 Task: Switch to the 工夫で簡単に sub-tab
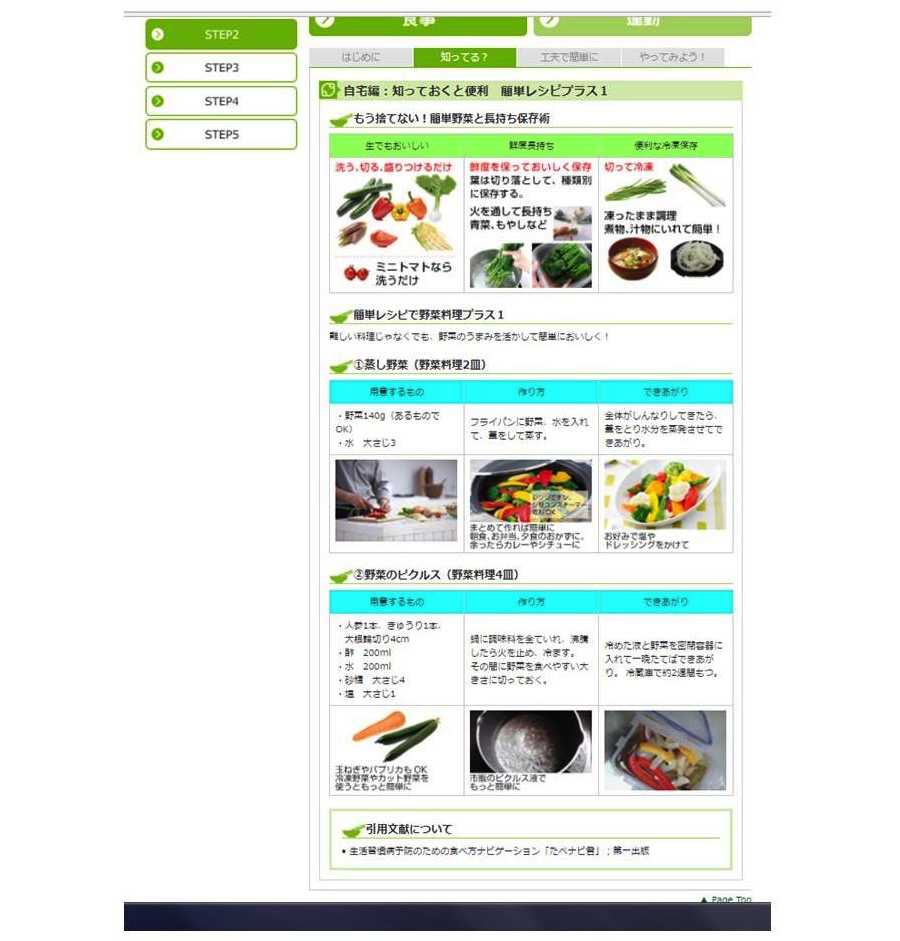pyautogui.click(x=568, y=58)
